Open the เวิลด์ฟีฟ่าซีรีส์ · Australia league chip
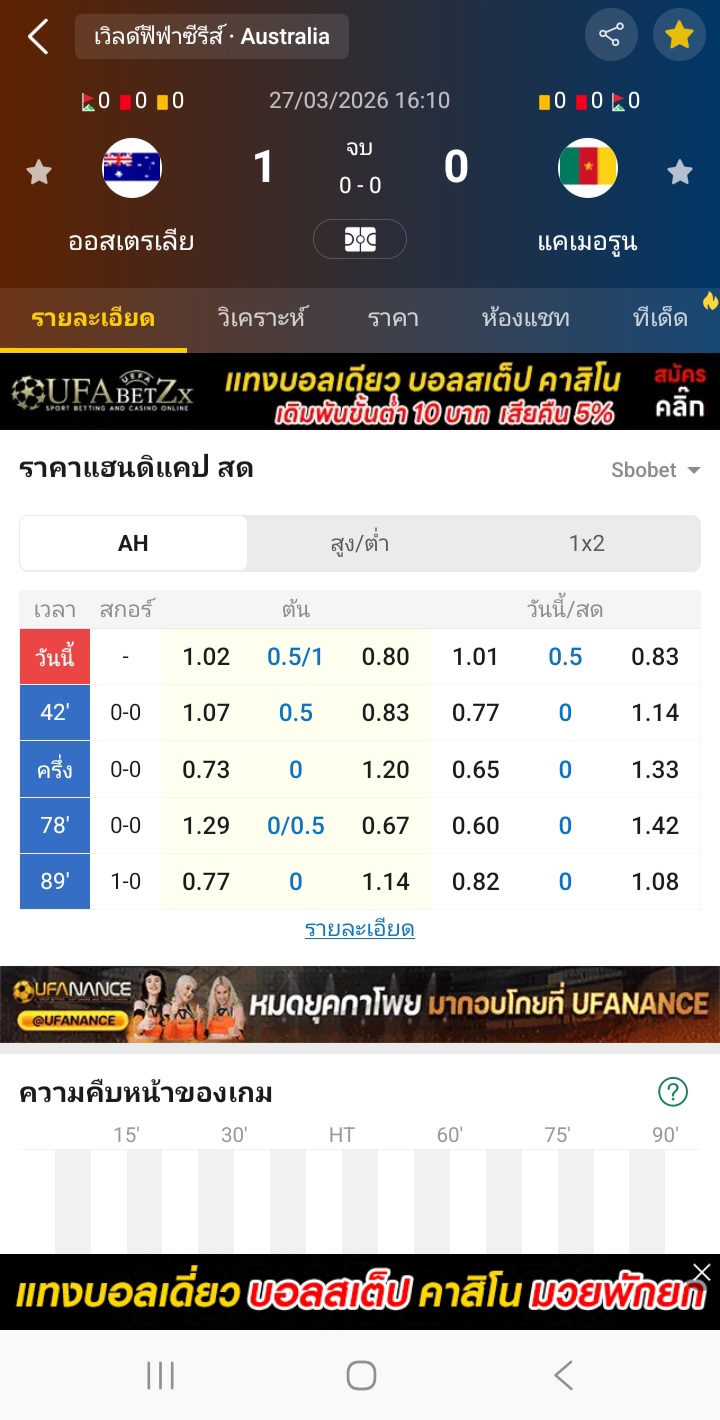Image resolution: width=720 pixels, height=1420 pixels. tap(212, 37)
